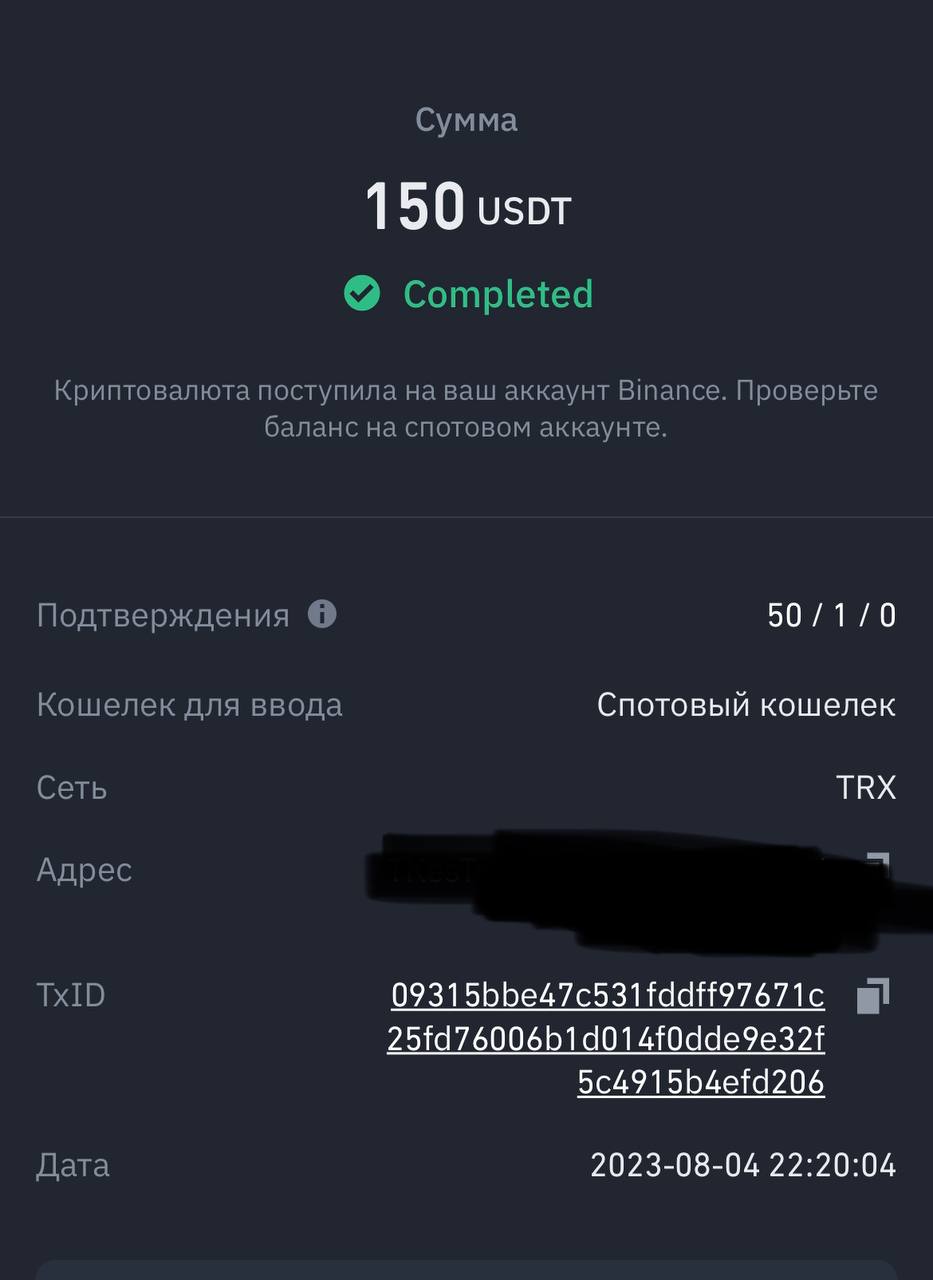Open the underlined TxID transaction link

pos(607,1038)
